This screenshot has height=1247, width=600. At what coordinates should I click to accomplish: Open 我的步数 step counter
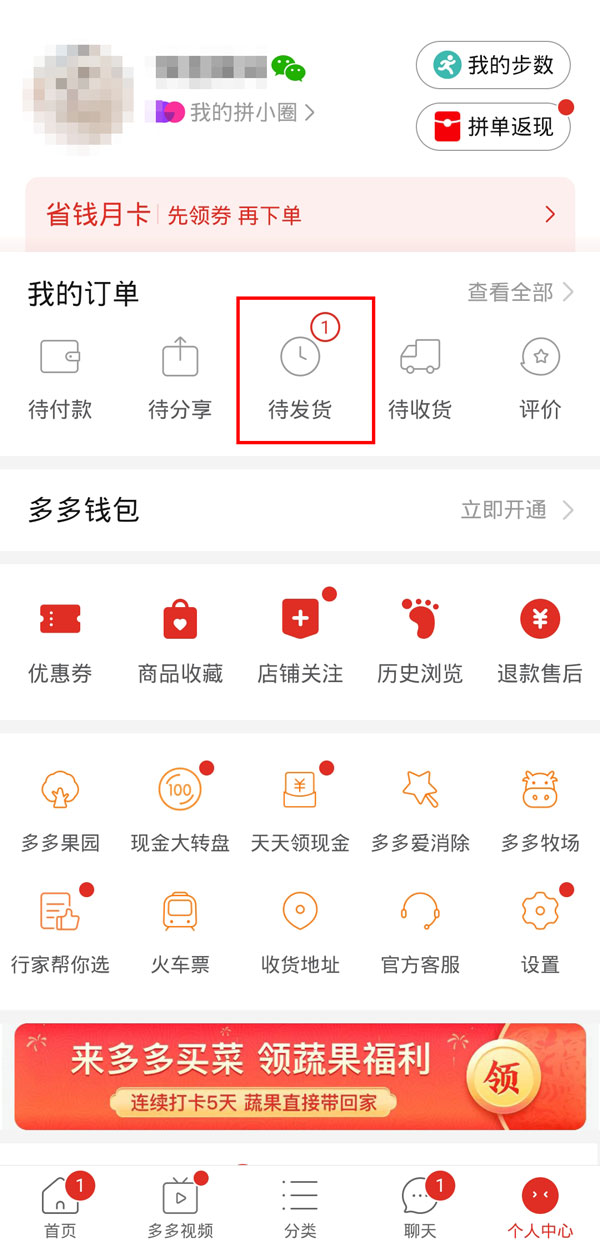493,65
